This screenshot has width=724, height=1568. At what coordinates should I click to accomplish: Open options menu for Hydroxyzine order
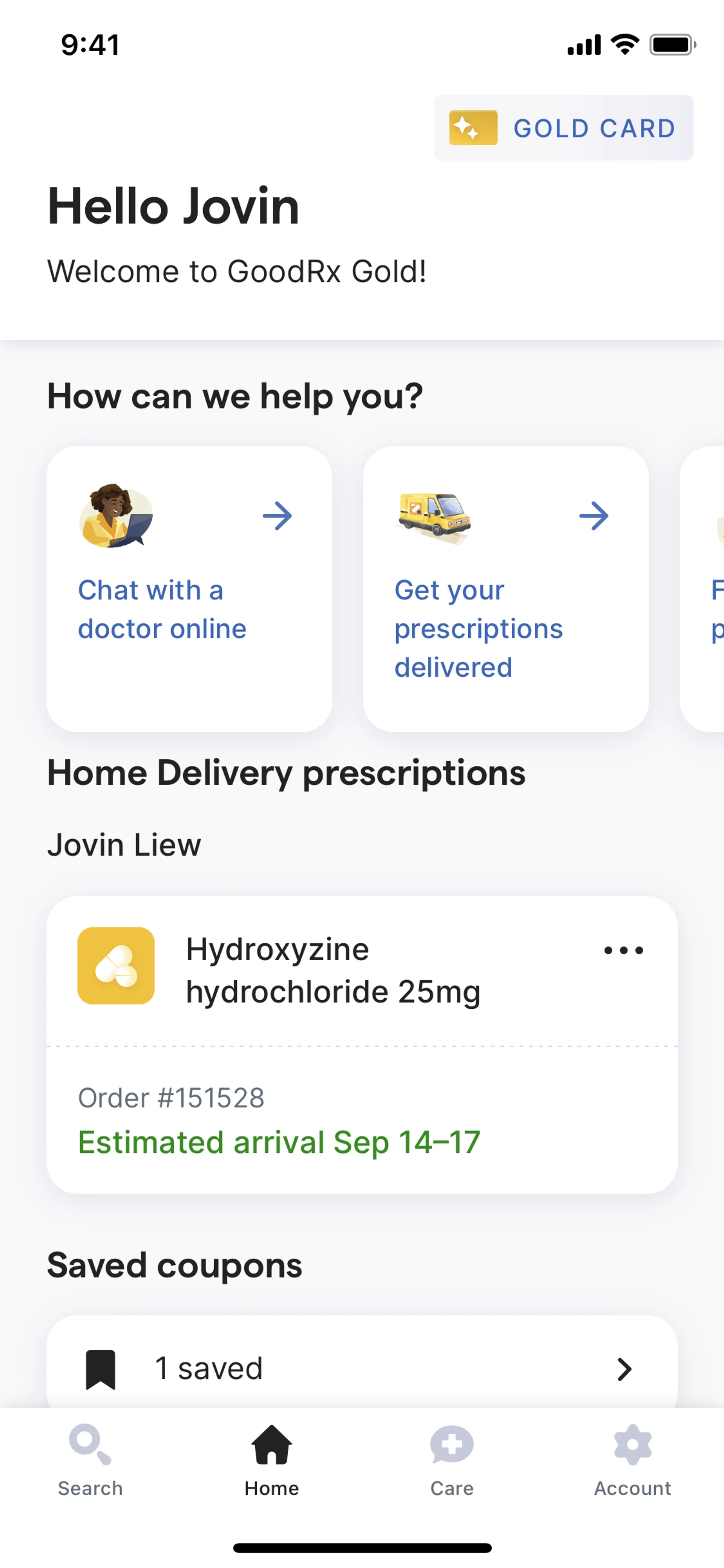point(623,950)
